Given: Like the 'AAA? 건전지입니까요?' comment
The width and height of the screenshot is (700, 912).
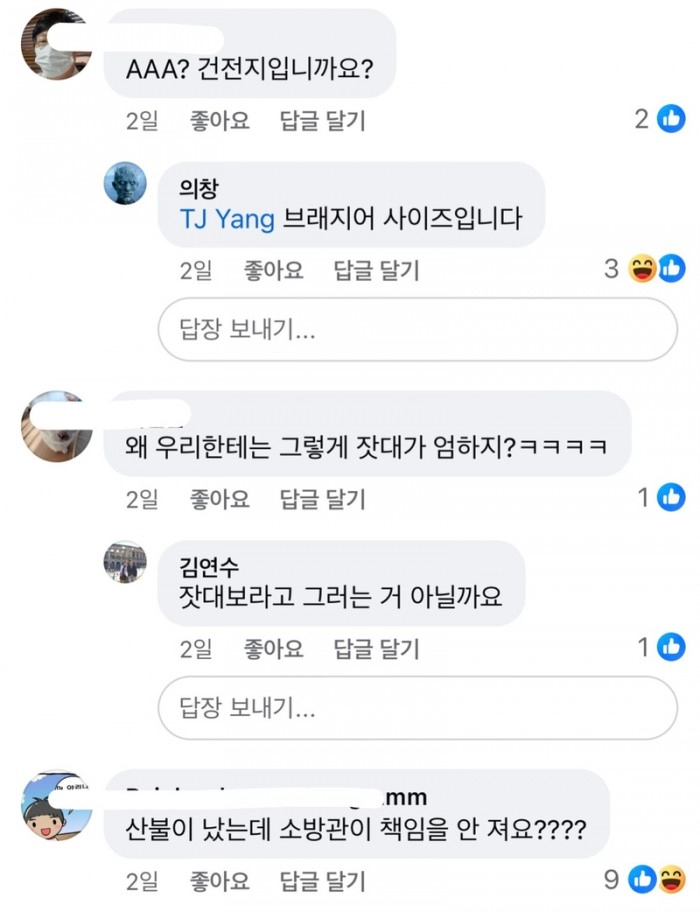Looking at the screenshot, I should (x=219, y=121).
